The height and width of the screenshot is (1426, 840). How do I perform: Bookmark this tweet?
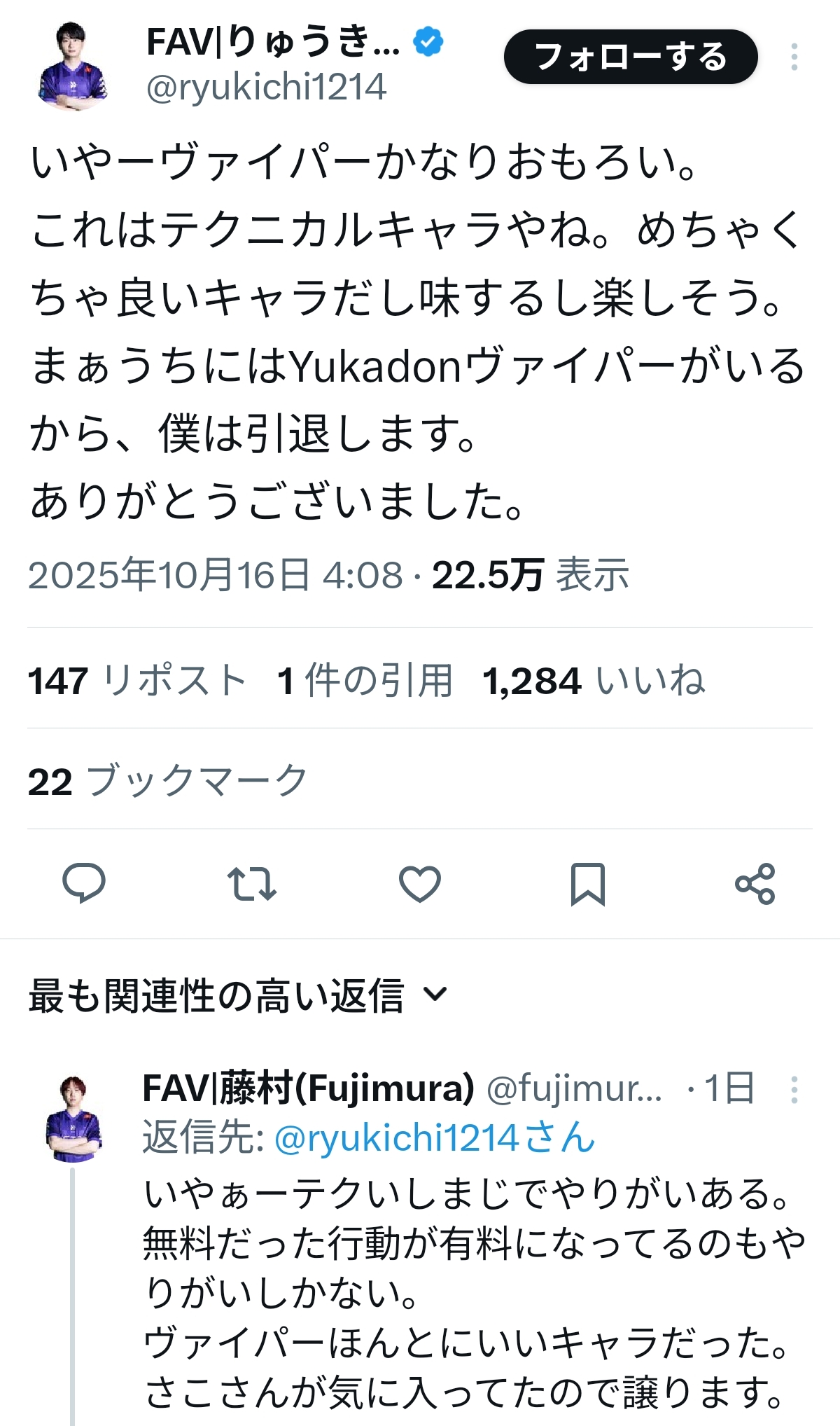[x=587, y=883]
